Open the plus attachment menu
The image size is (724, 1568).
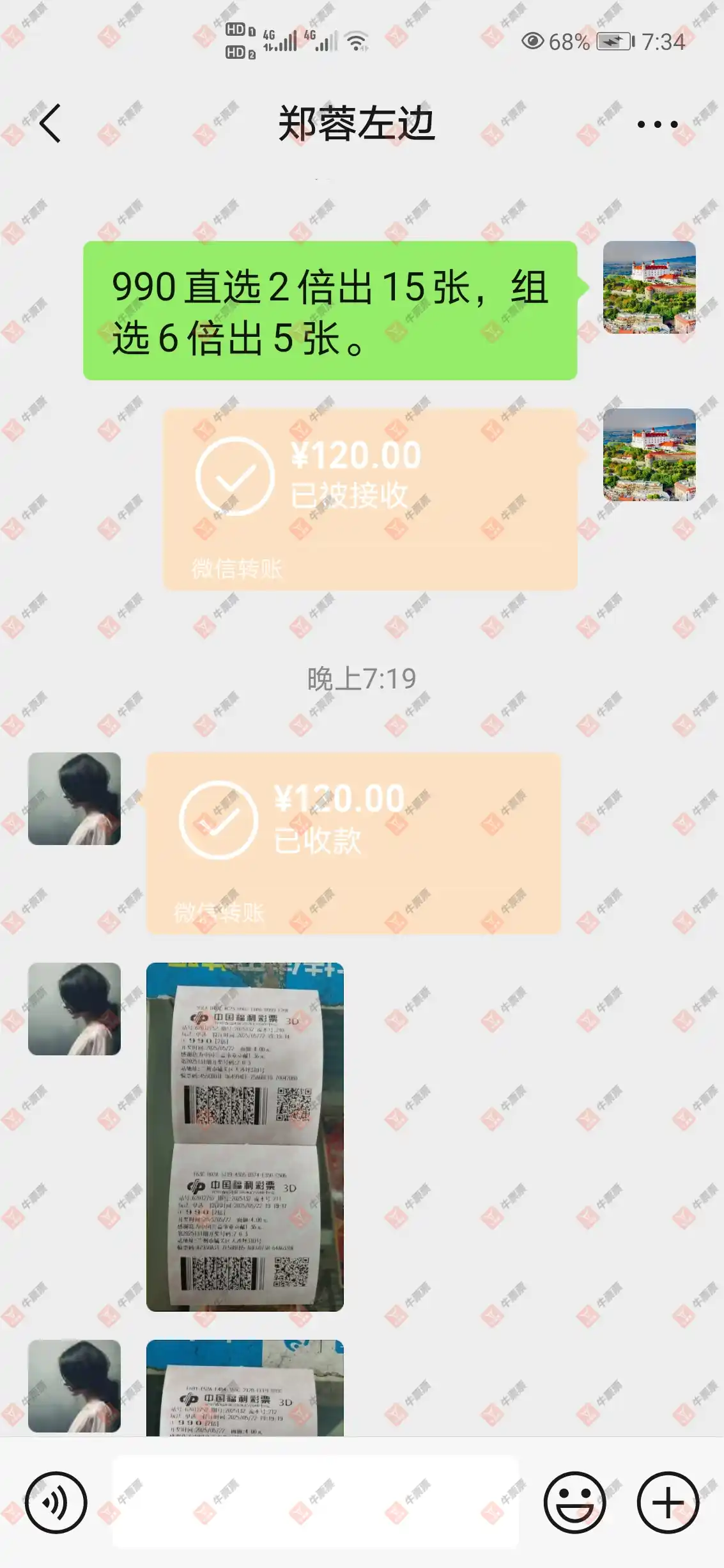668,1502
